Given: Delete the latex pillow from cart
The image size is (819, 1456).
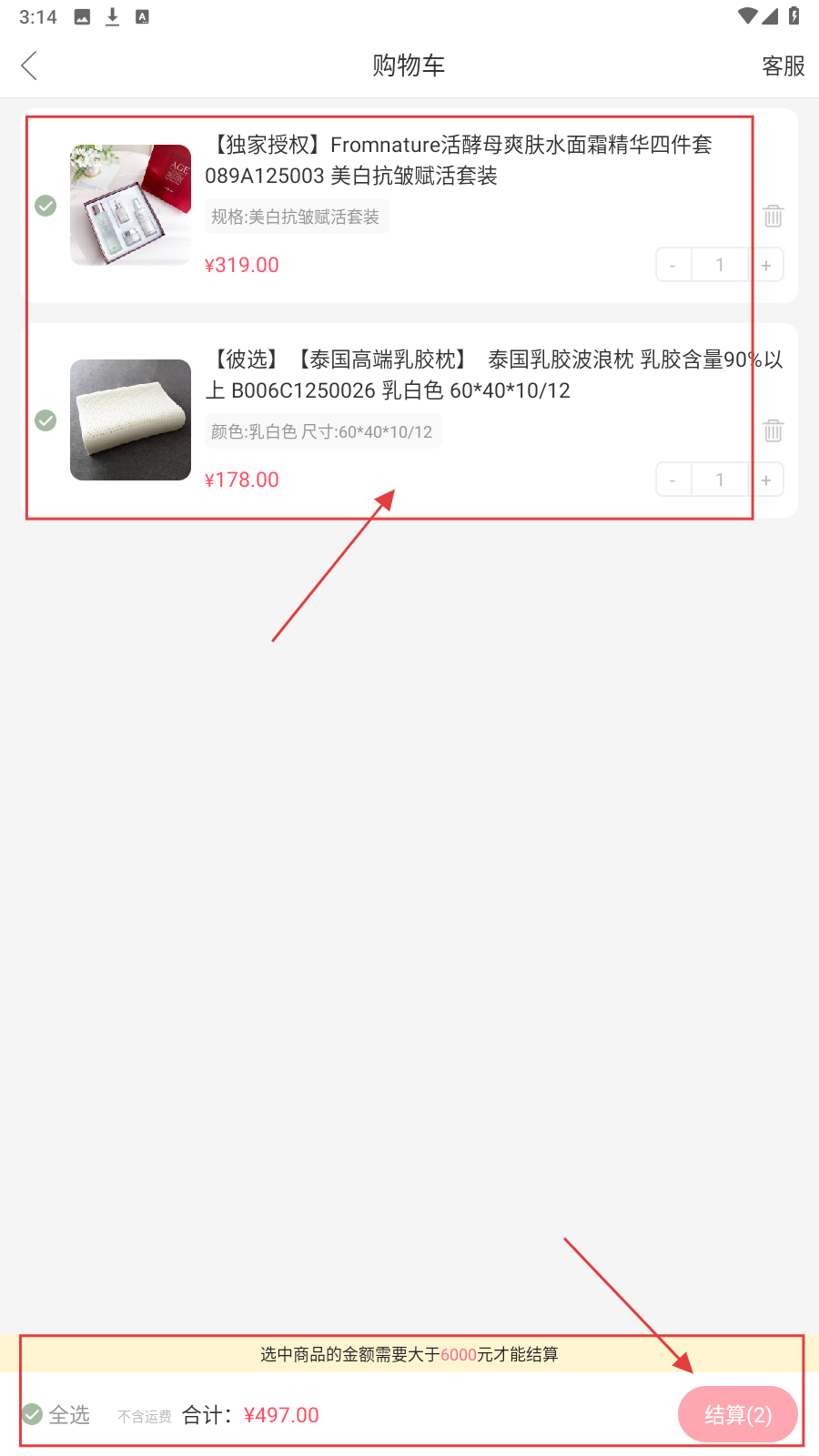Looking at the screenshot, I should 773,430.
